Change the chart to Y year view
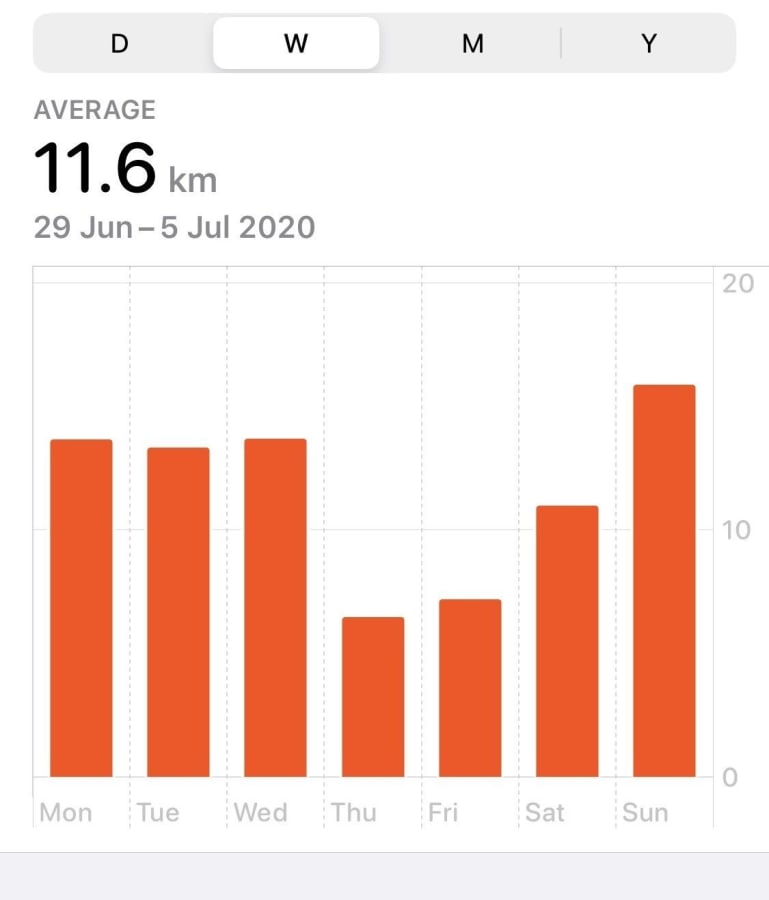Viewport: 769px width, 900px height. coord(649,43)
